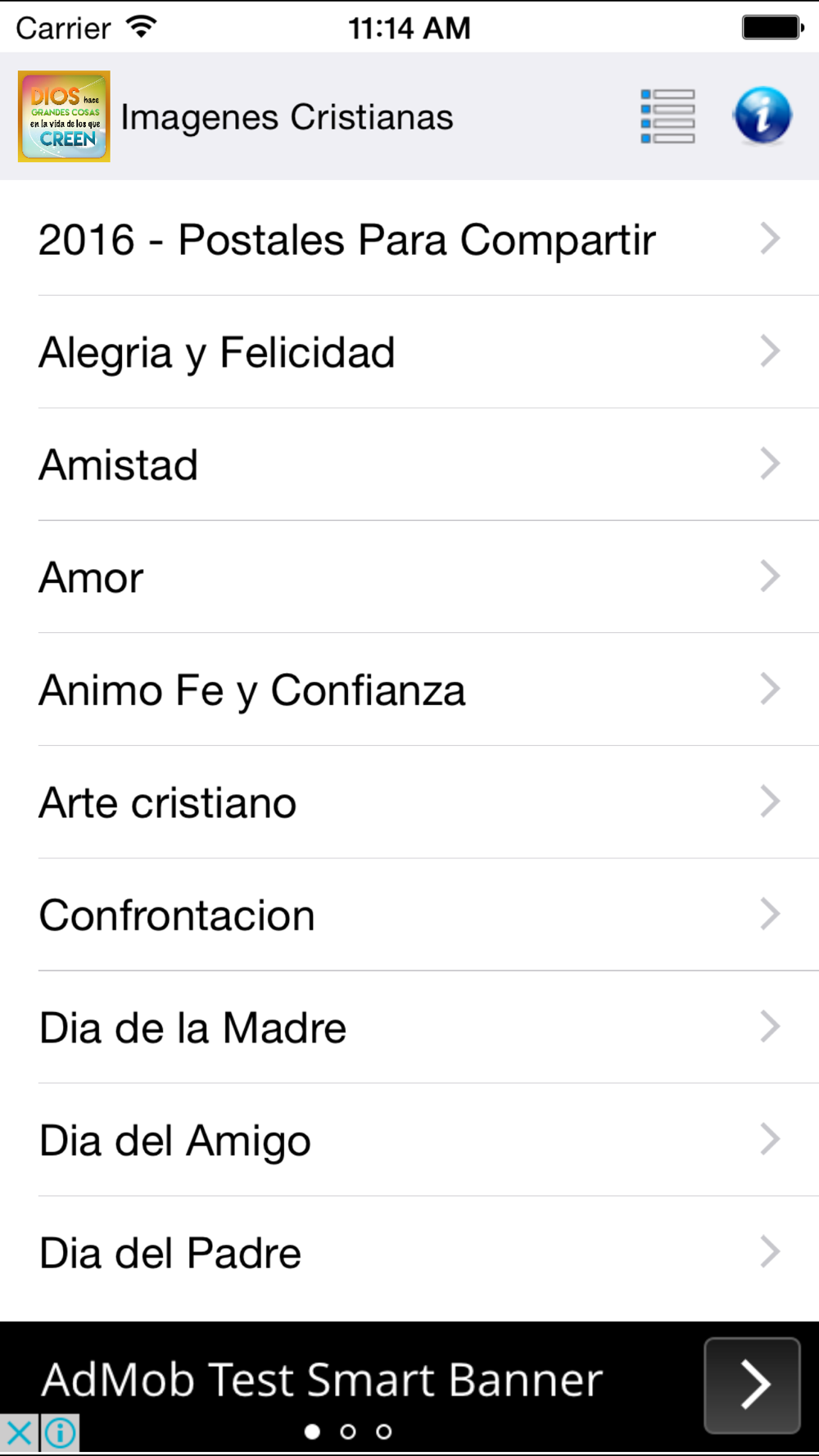The image size is (819, 1456).
Task: Open the Amor category
Action: [409, 577]
